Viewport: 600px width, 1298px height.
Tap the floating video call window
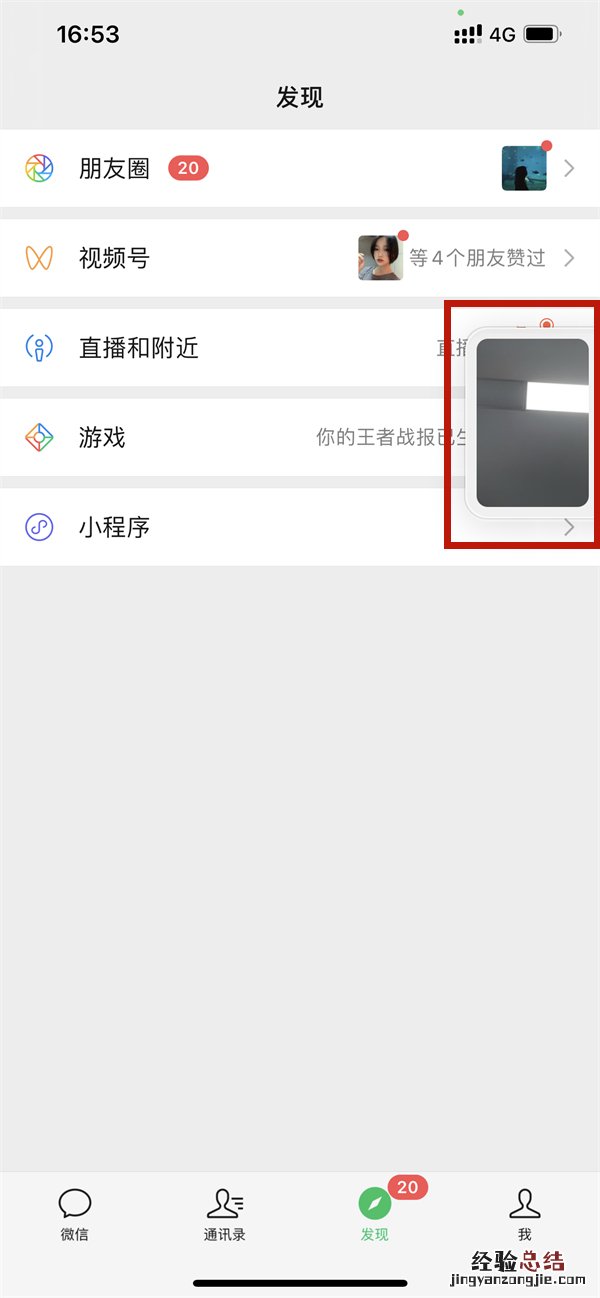532,422
